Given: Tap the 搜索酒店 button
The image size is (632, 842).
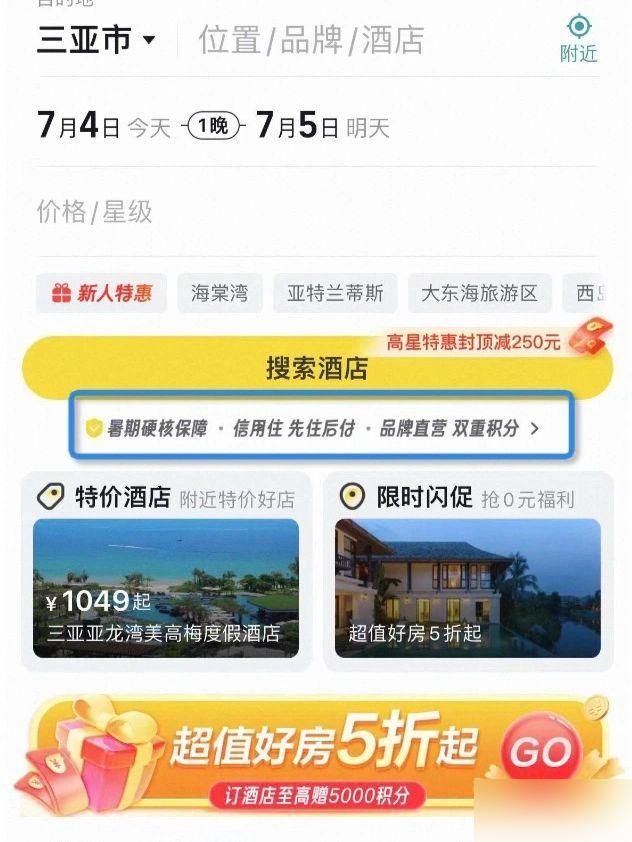Looking at the screenshot, I should pos(316,368).
